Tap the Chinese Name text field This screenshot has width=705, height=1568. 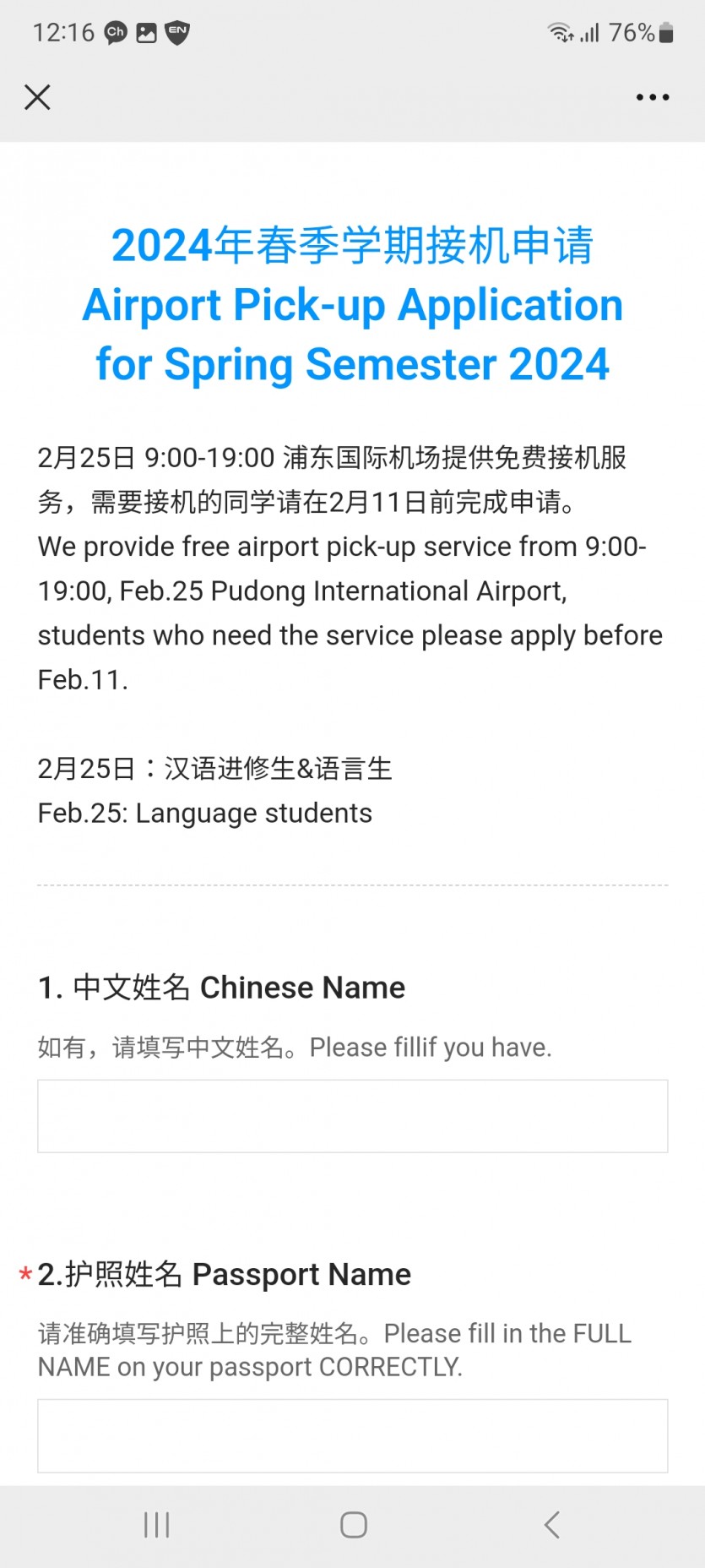(353, 1116)
